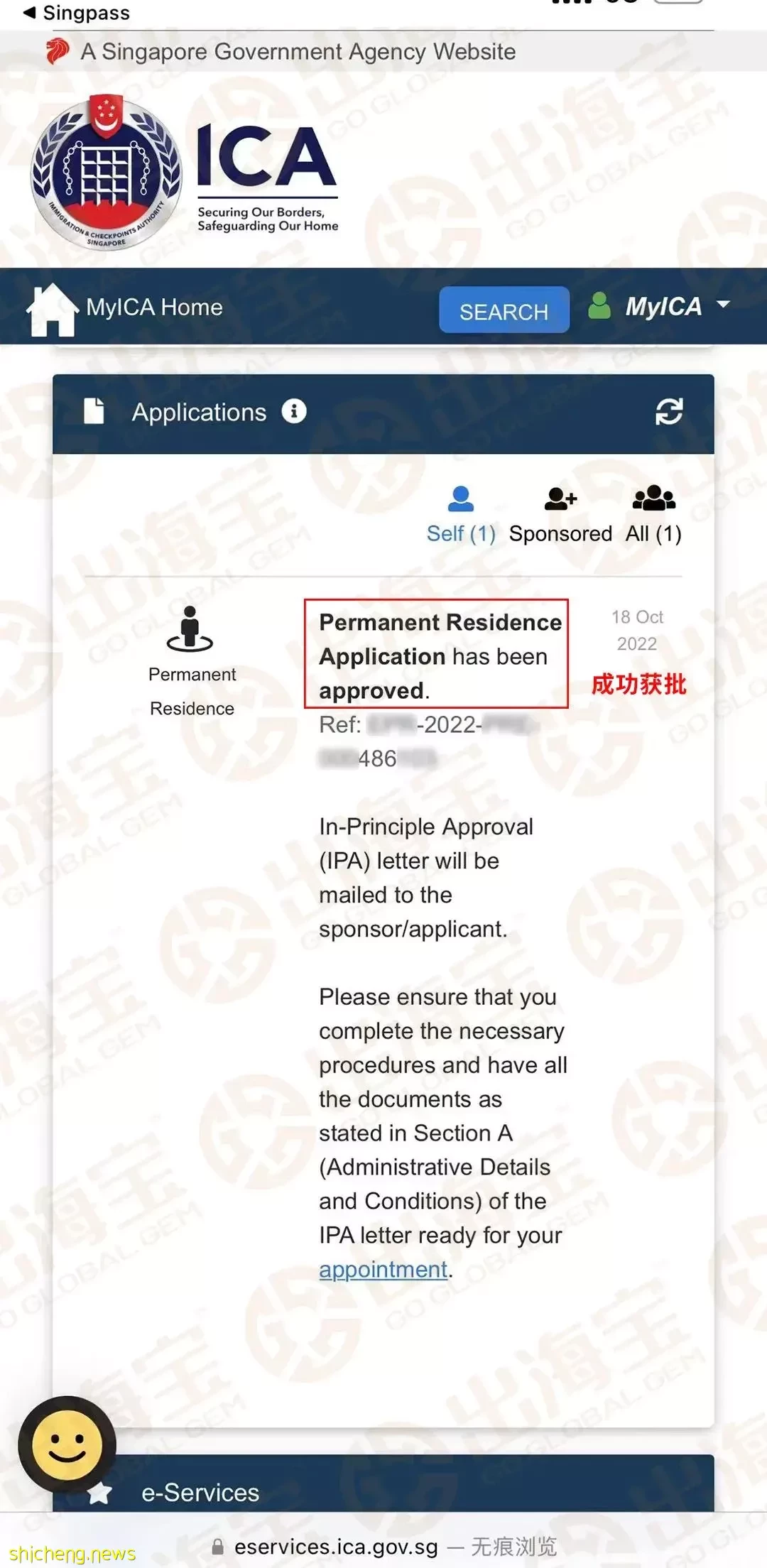Open the appointment link
Screen dimensions: 767x1568
383,1270
